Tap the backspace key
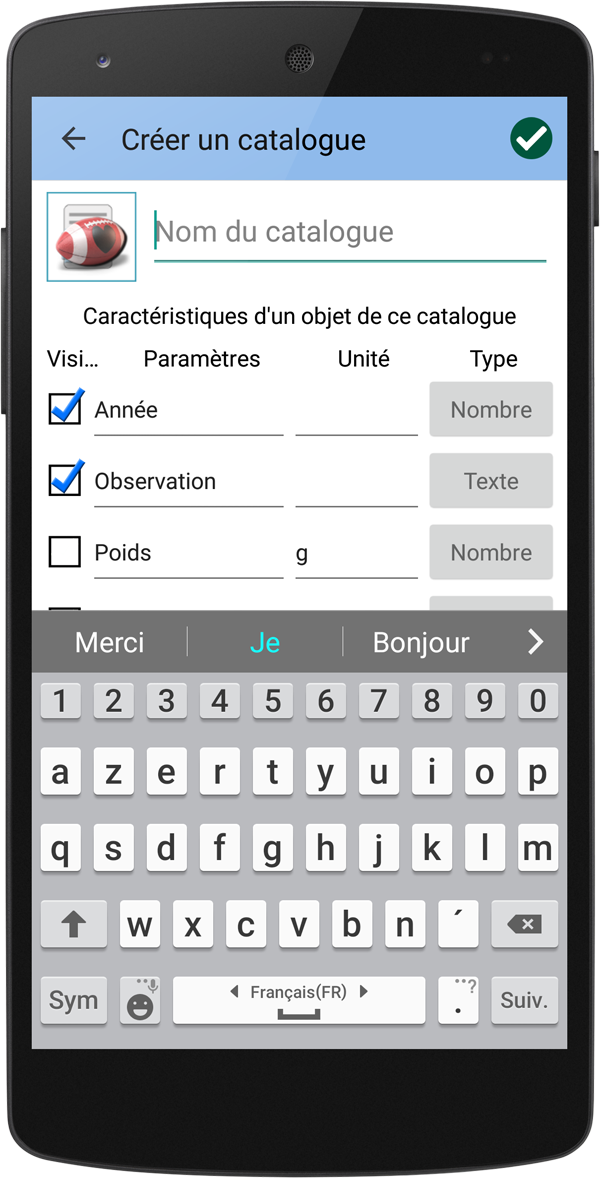600x1178 pixels. click(x=524, y=924)
